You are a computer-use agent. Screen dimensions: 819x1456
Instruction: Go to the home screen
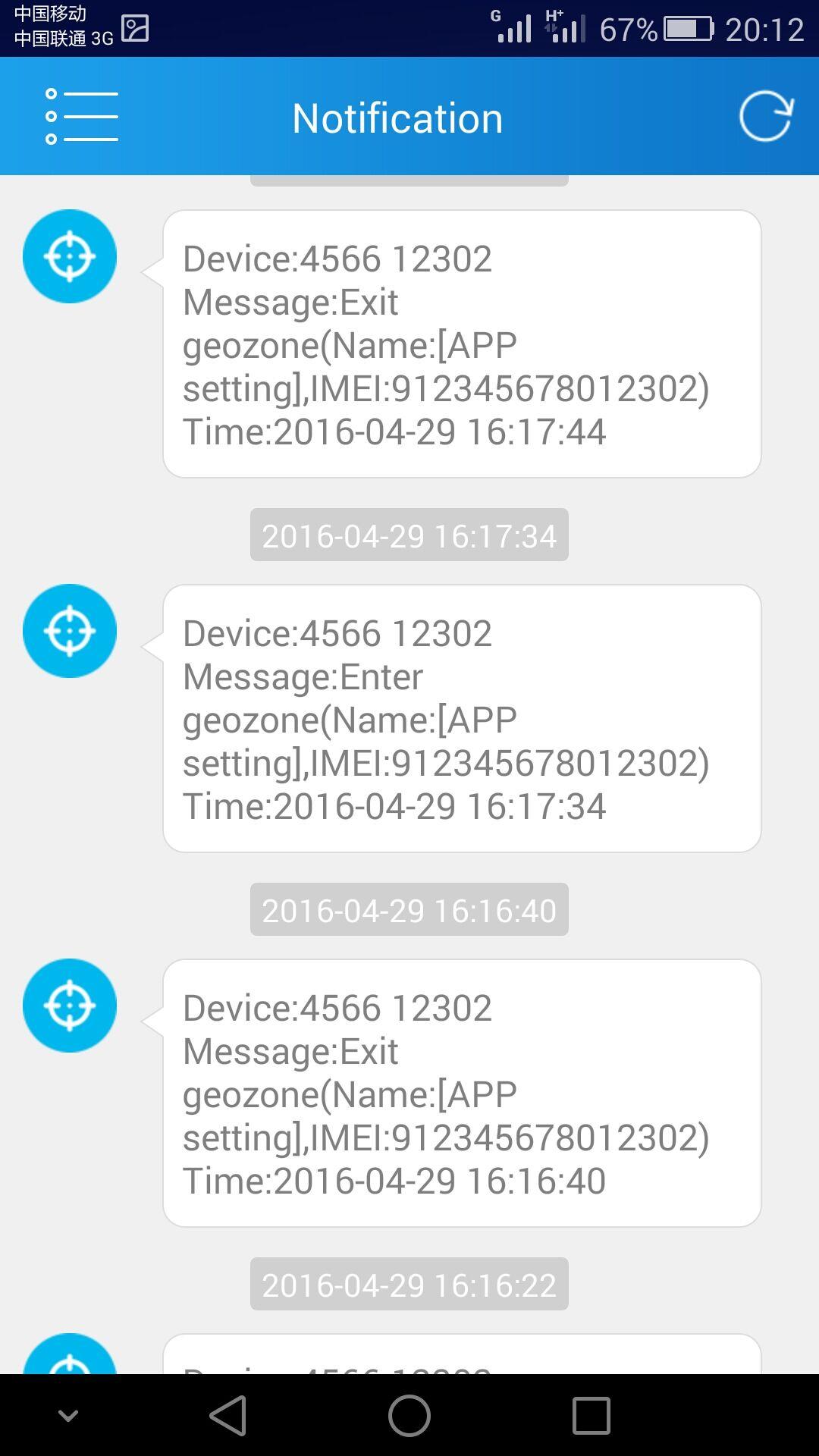(409, 1415)
